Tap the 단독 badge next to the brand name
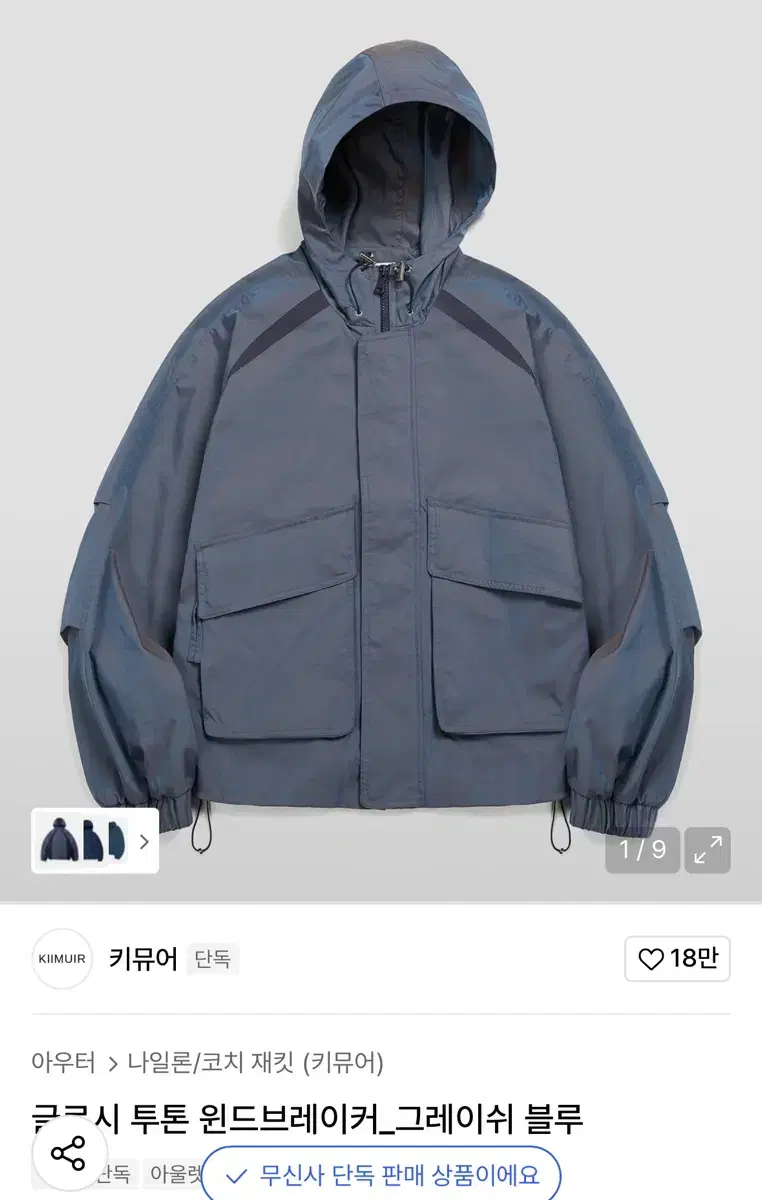 point(213,958)
